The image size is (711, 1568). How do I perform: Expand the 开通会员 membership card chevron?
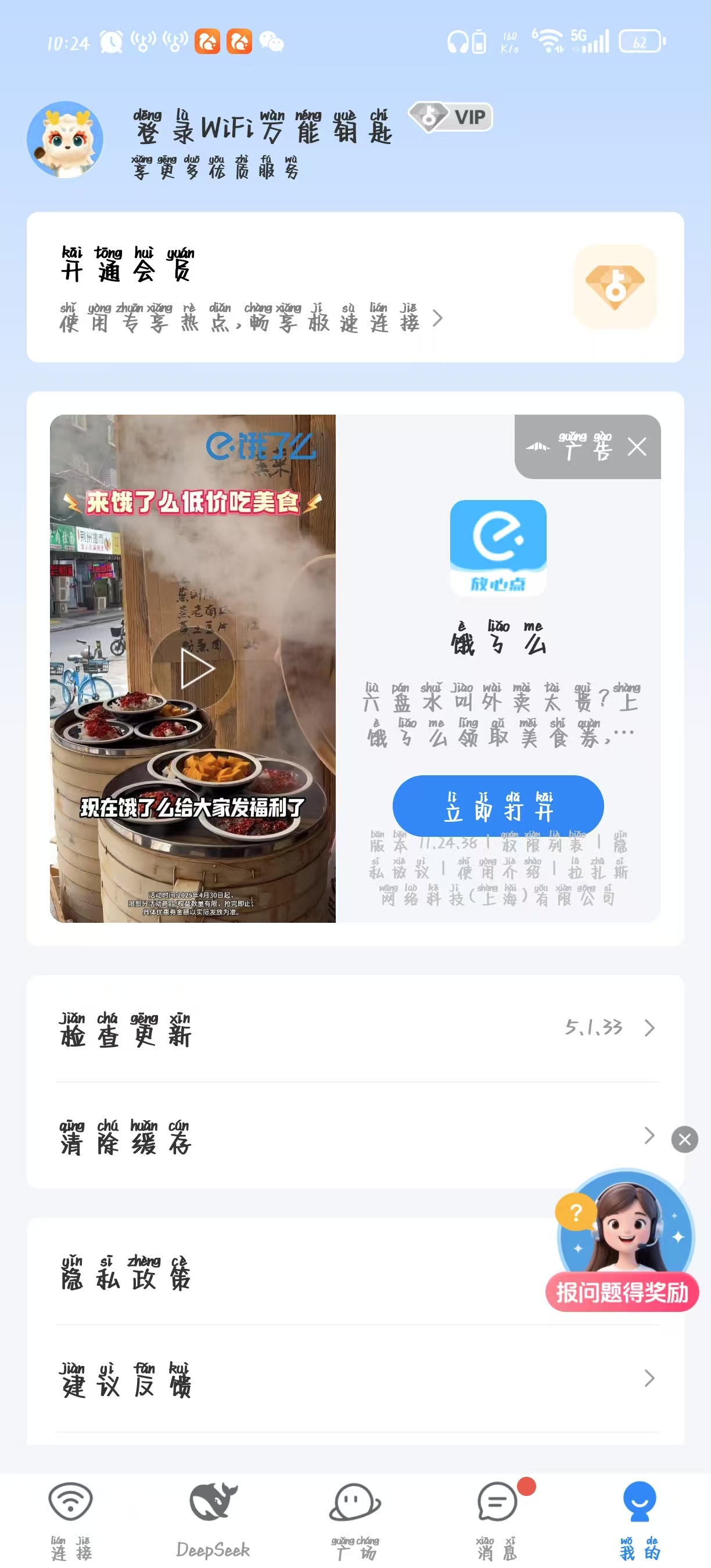[x=437, y=318]
